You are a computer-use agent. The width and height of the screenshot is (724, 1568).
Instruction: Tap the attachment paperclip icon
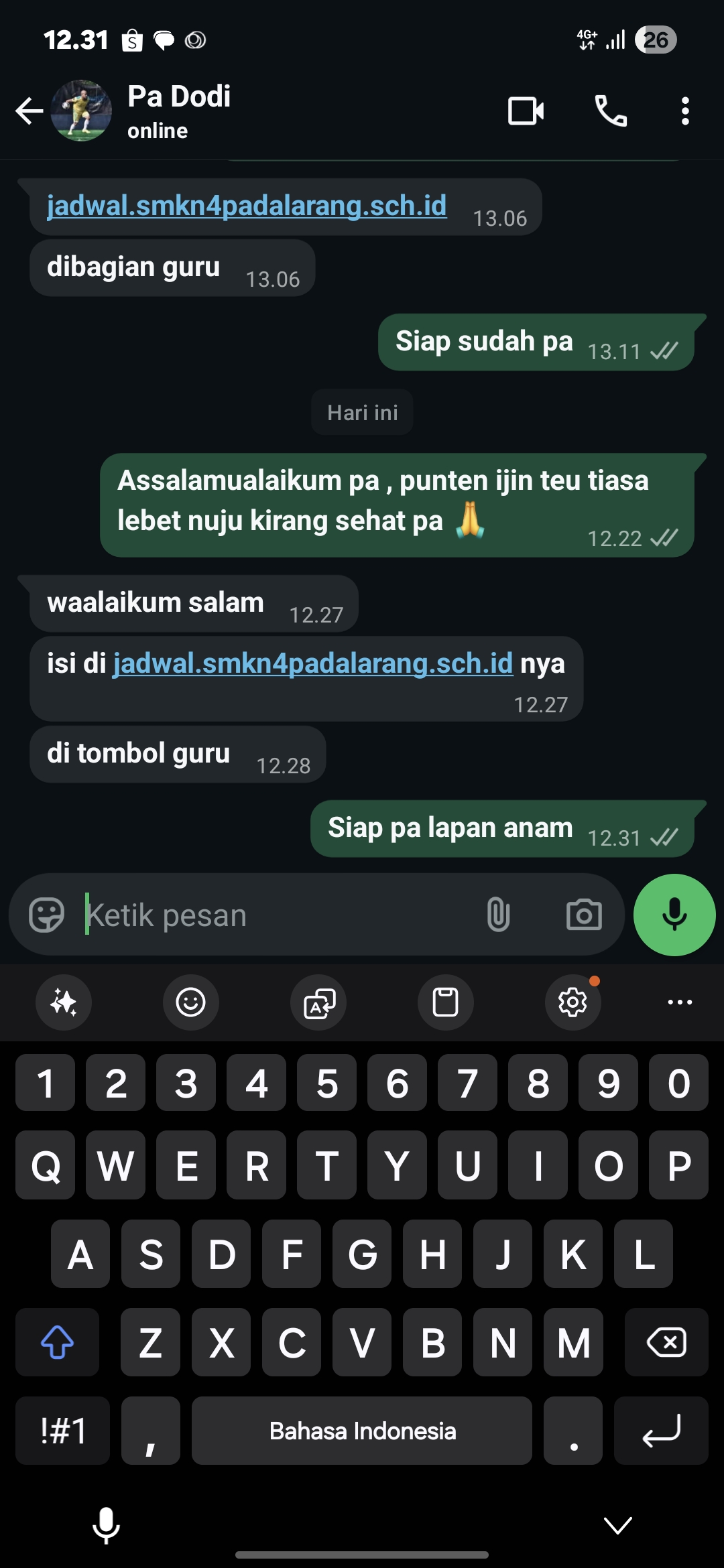(x=498, y=915)
